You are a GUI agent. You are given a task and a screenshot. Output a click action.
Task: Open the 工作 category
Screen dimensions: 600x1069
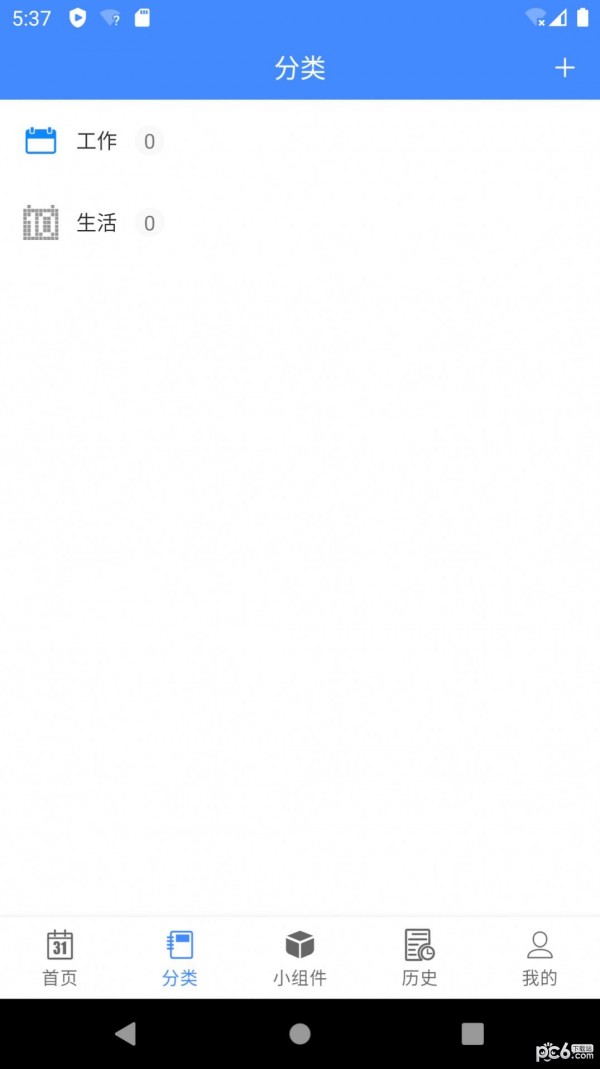pos(96,141)
